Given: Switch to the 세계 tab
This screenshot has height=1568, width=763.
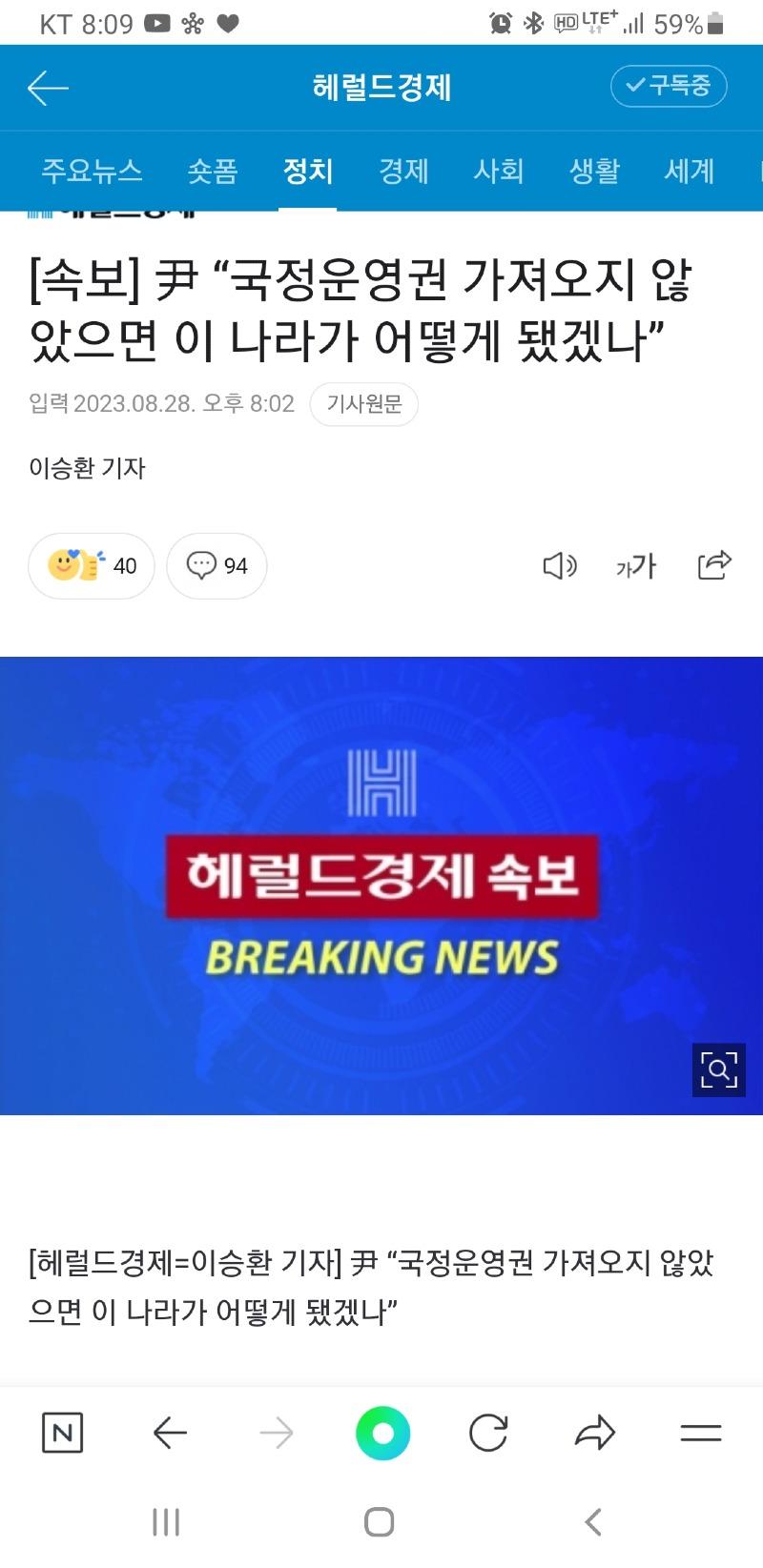Looking at the screenshot, I should pyautogui.click(x=689, y=171).
